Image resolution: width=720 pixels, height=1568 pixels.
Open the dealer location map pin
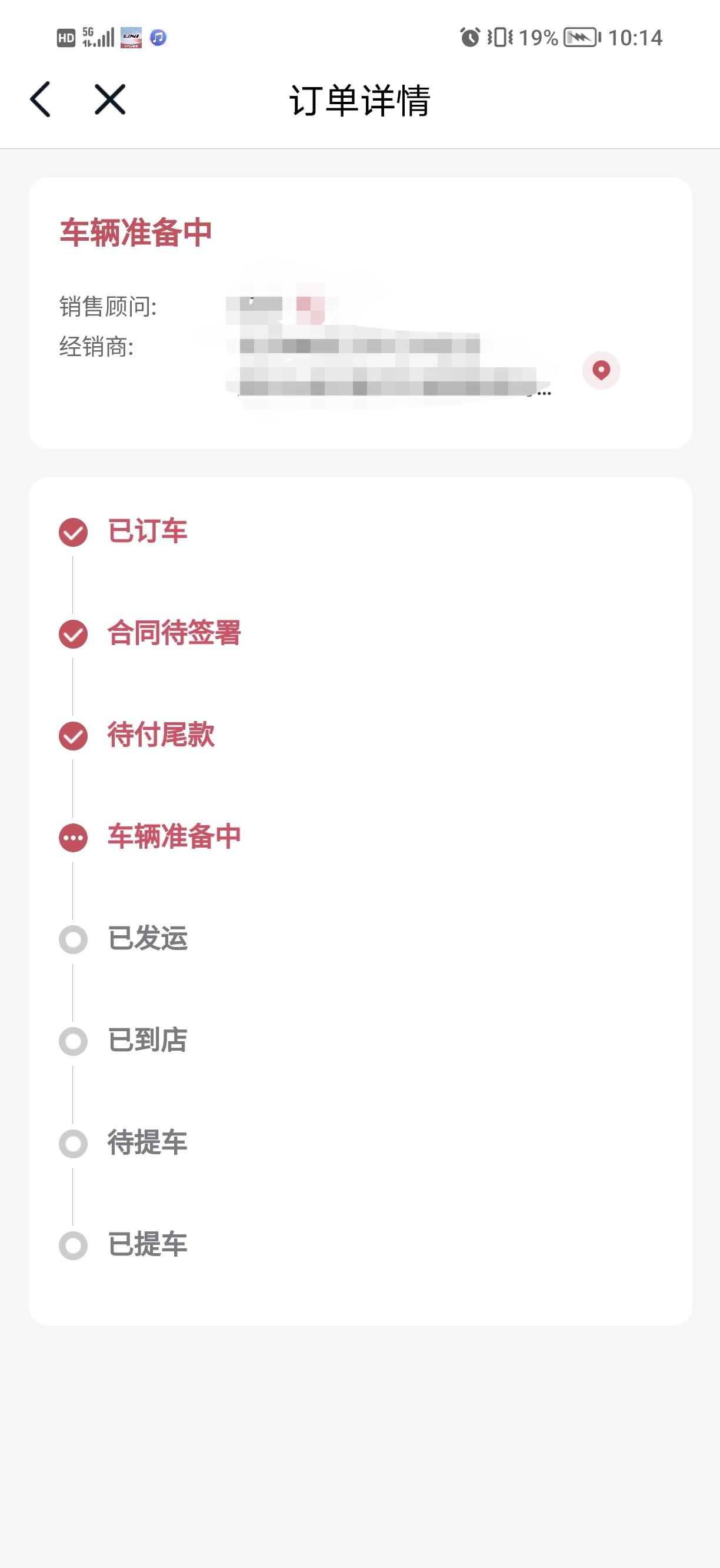pos(601,370)
